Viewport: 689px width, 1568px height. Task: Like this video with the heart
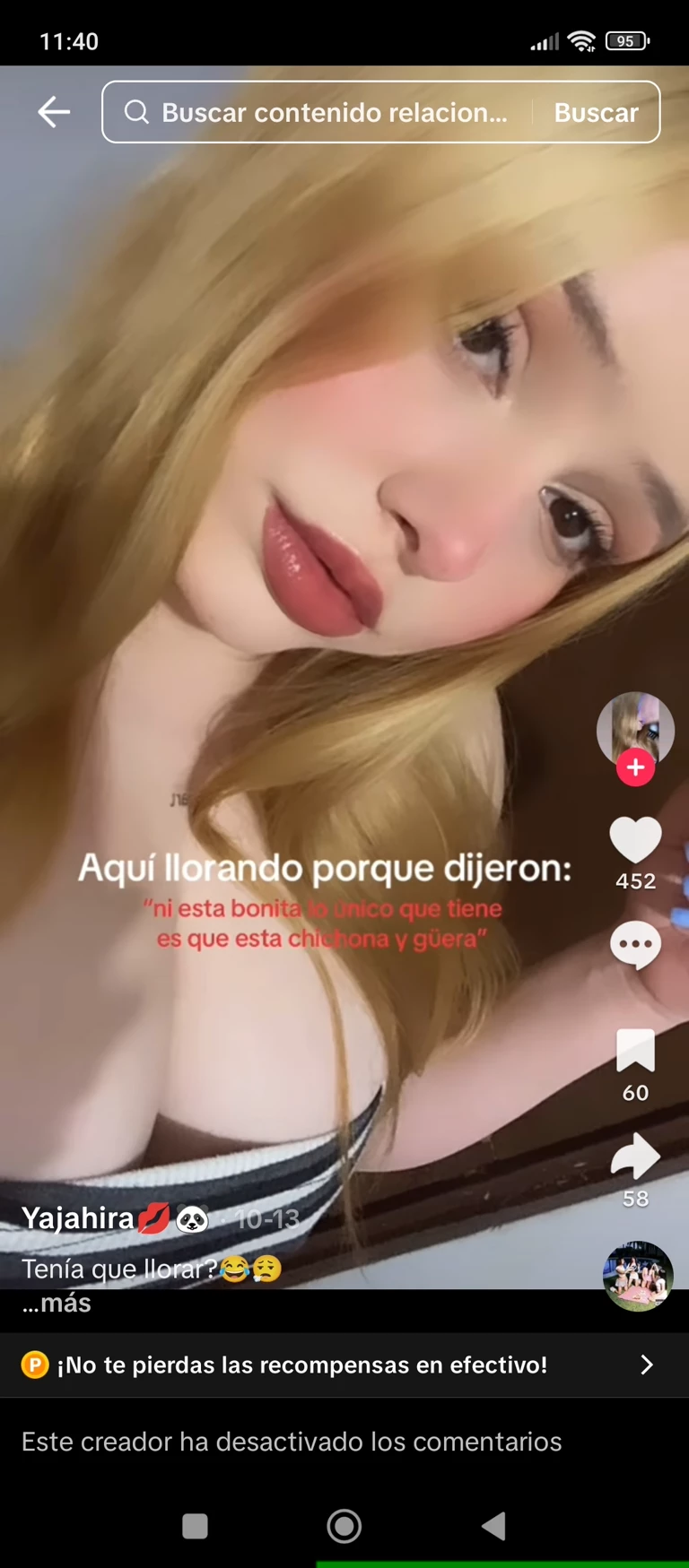tap(635, 839)
